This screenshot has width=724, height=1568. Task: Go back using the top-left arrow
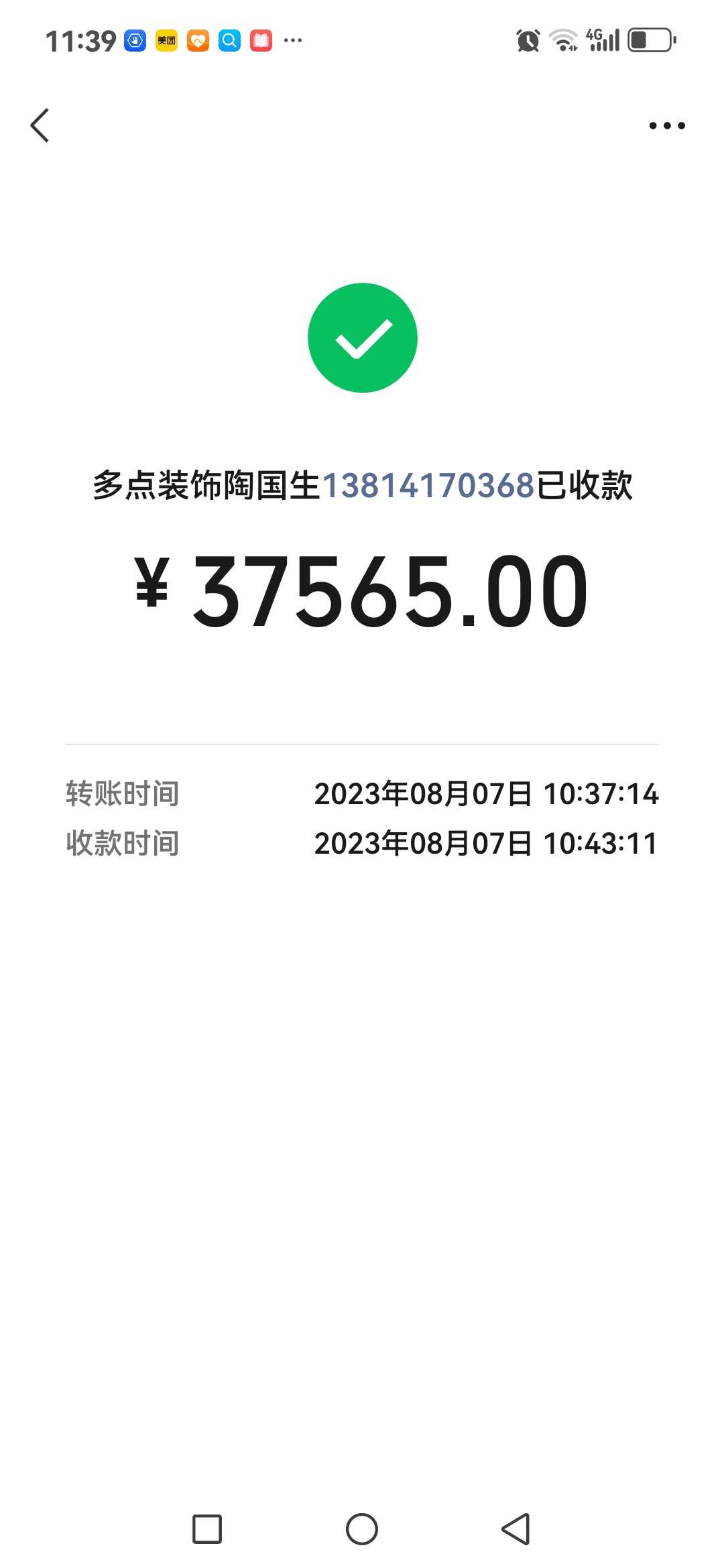point(40,125)
